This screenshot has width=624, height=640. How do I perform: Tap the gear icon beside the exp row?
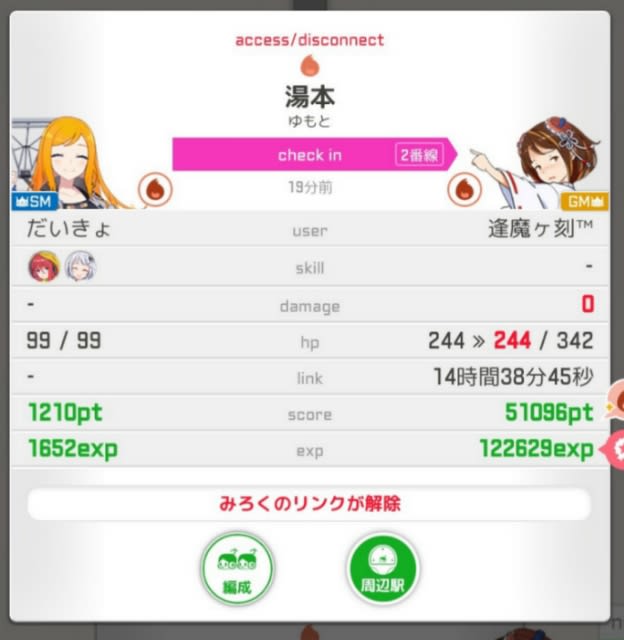[614, 449]
